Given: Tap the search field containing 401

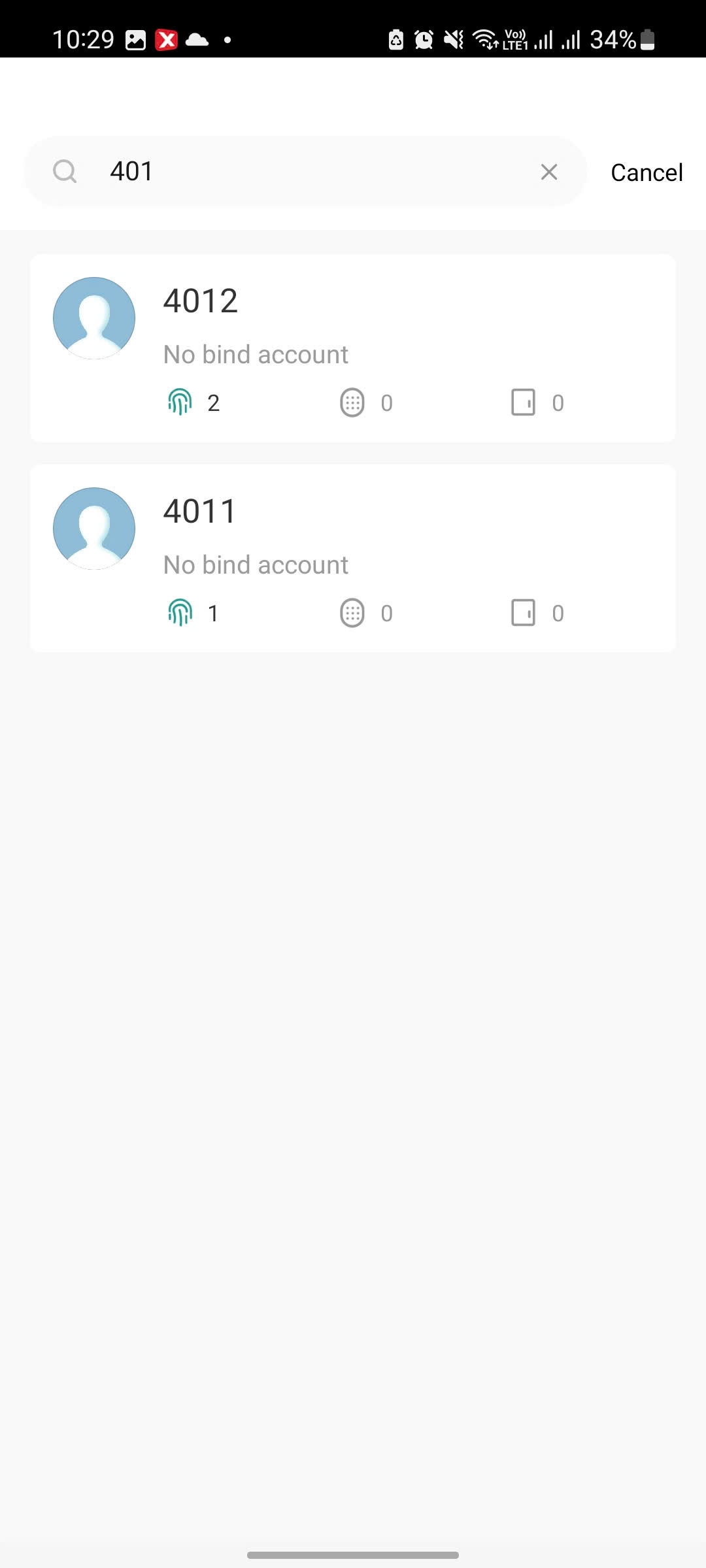Looking at the screenshot, I should (x=314, y=172).
